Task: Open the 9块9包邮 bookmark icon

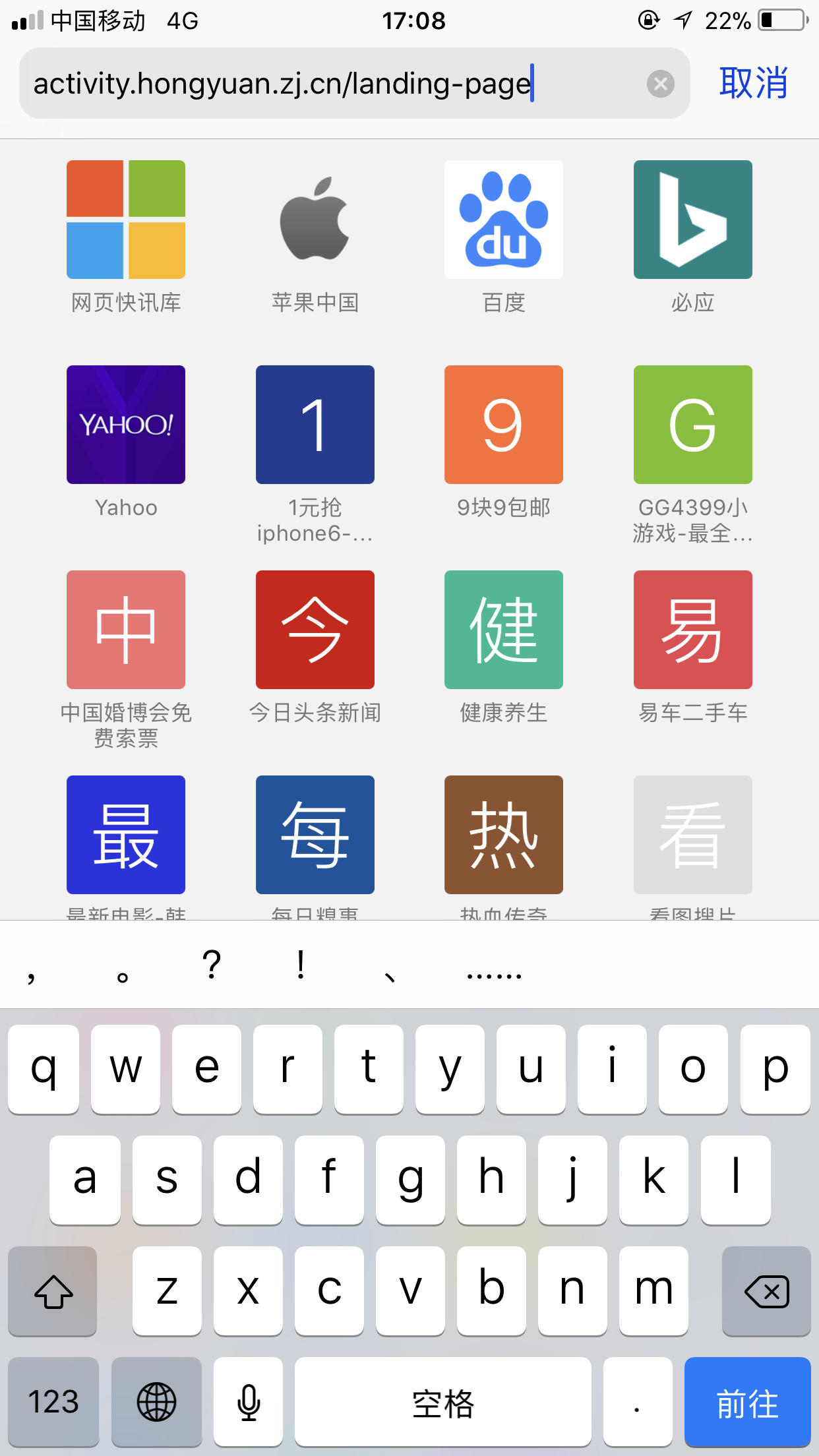Action: click(x=503, y=424)
